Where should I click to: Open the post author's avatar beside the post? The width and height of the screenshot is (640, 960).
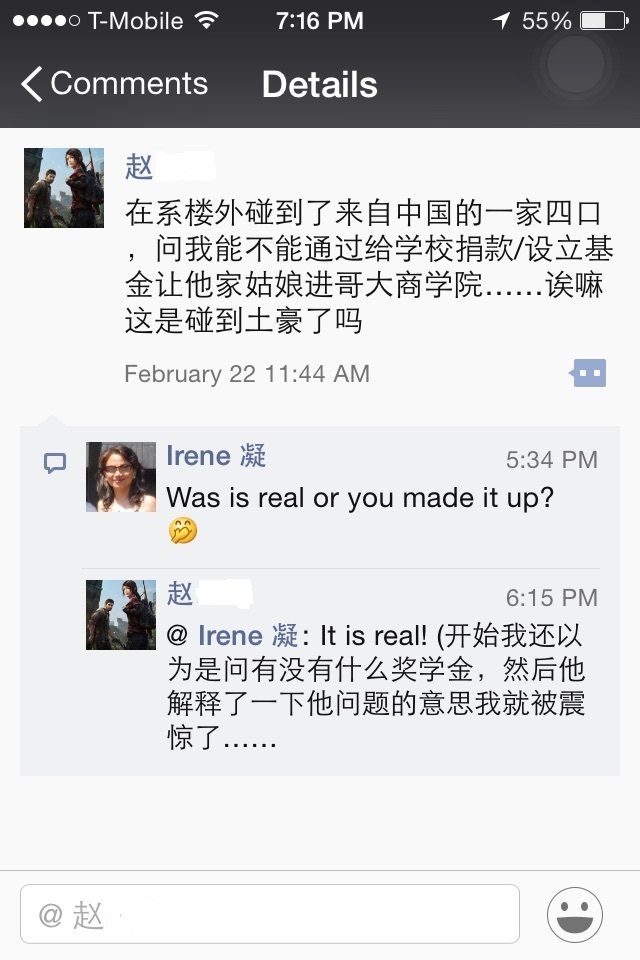tap(64, 188)
